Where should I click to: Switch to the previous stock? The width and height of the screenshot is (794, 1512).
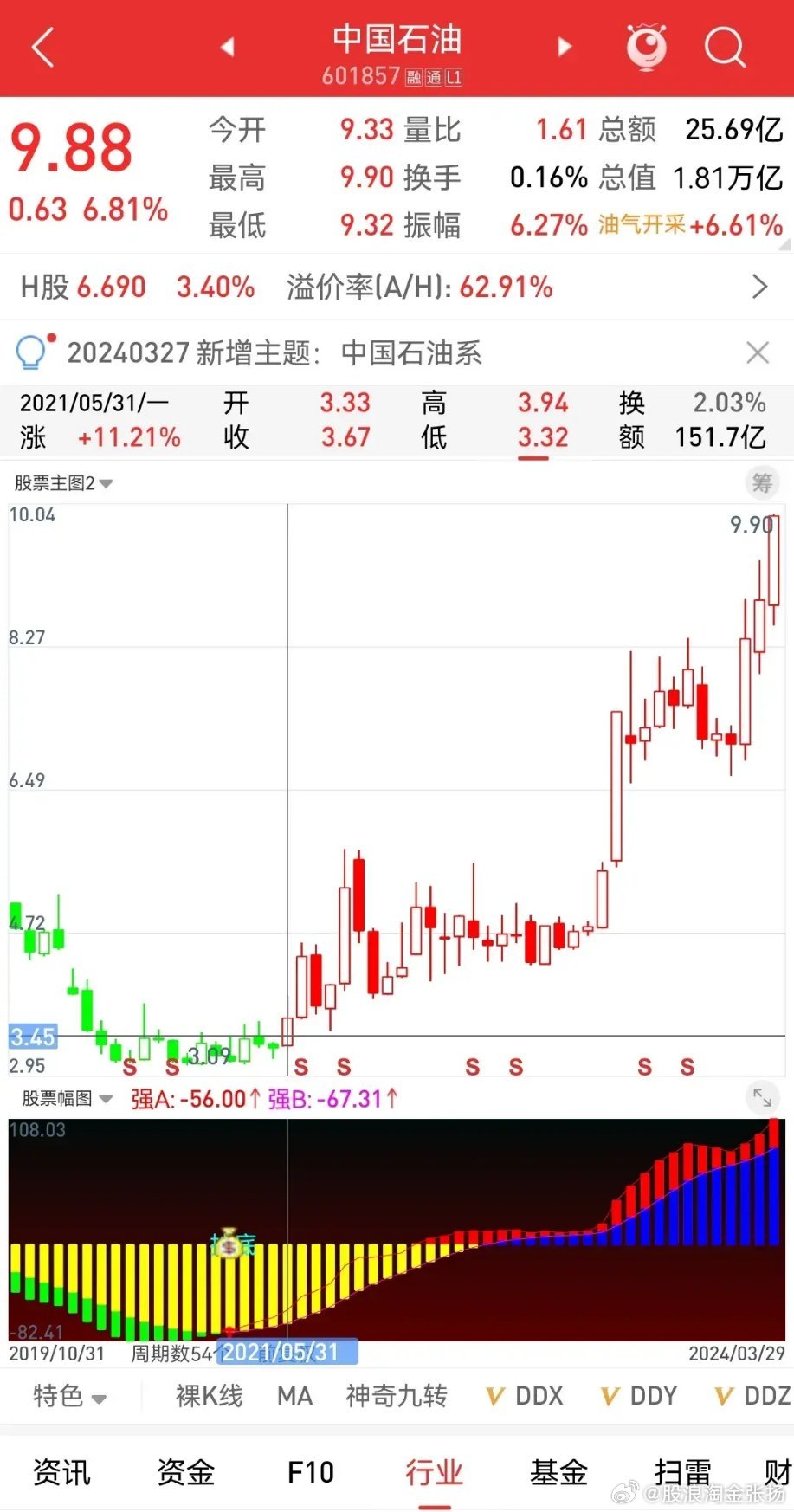[228, 47]
